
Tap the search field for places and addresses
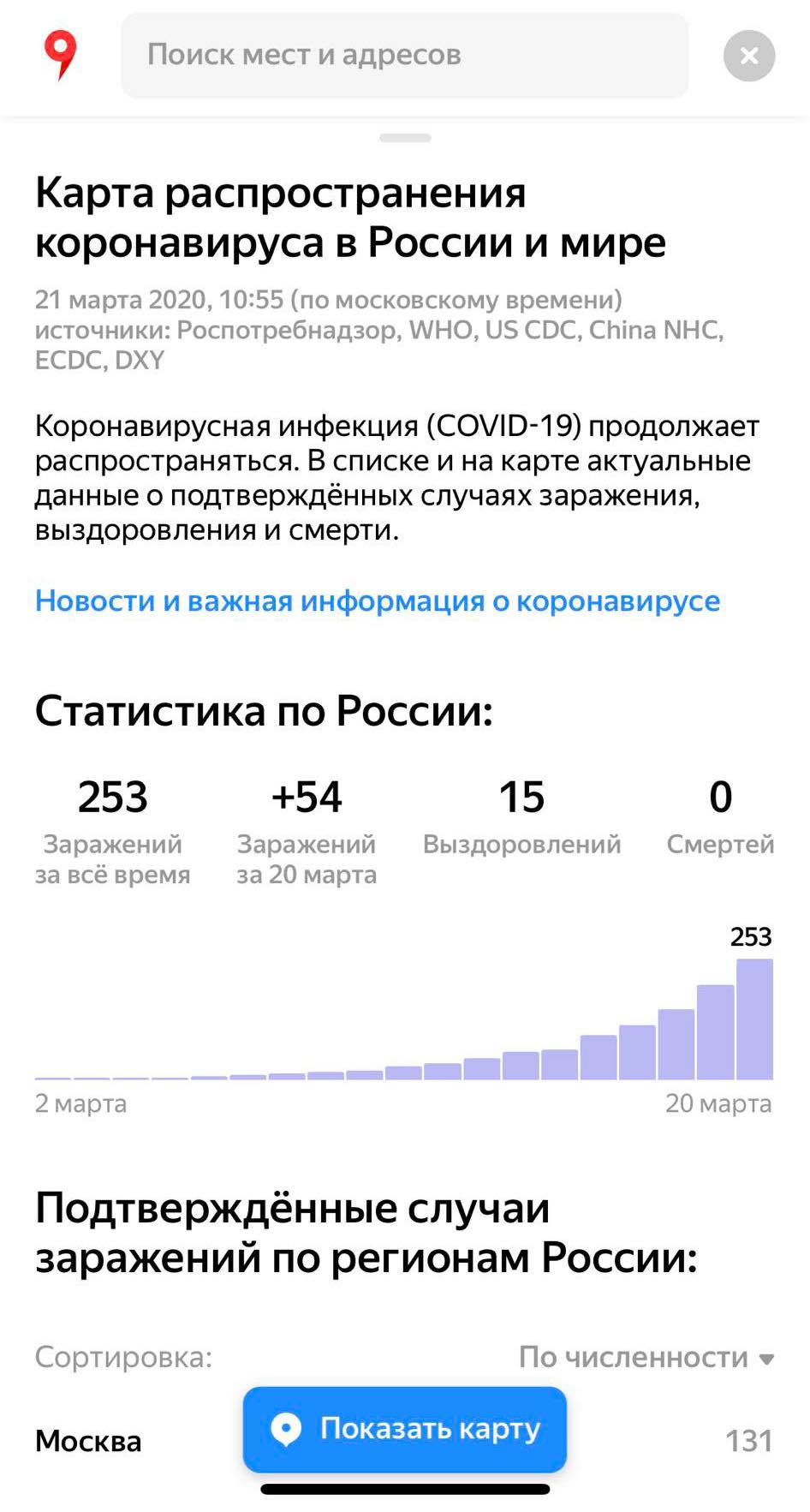pos(404,56)
